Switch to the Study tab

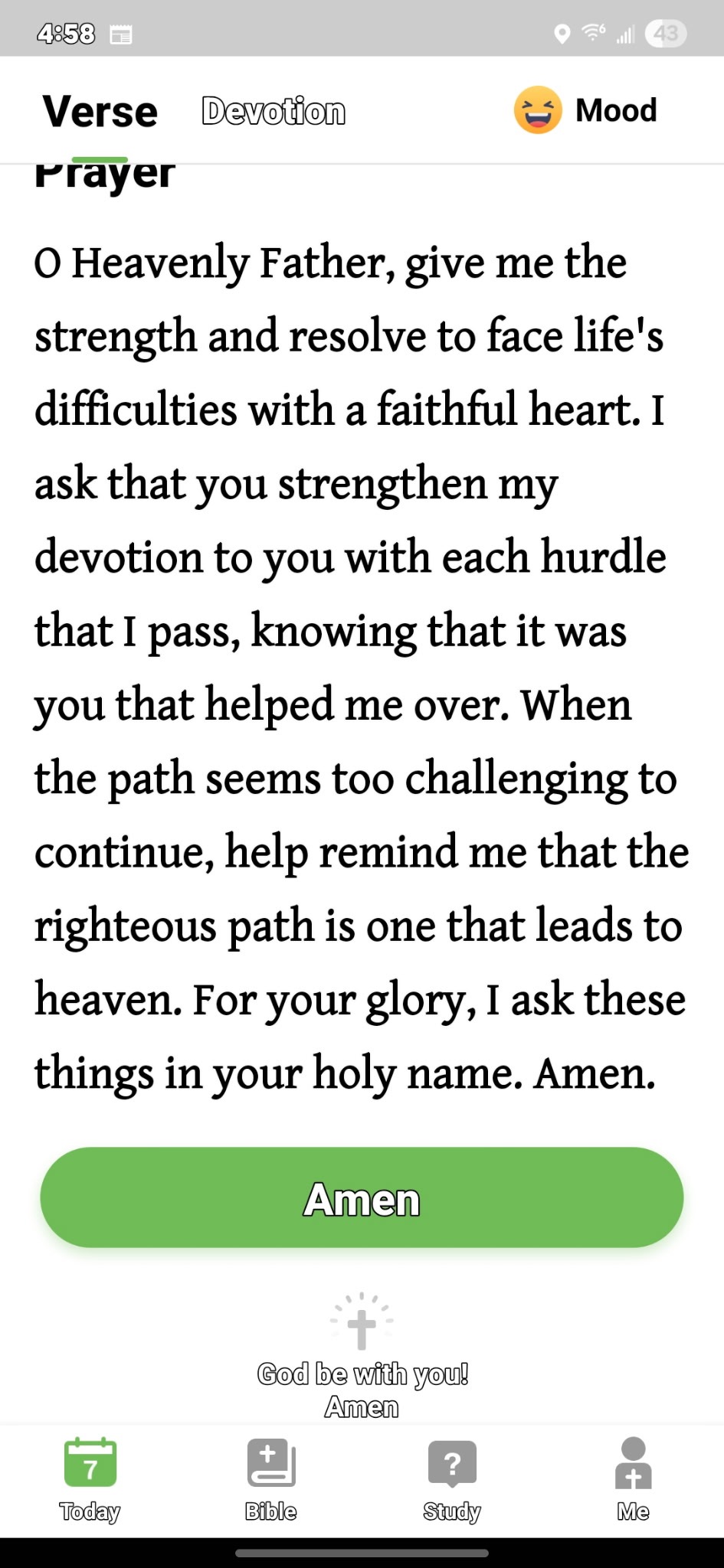pos(452,1479)
